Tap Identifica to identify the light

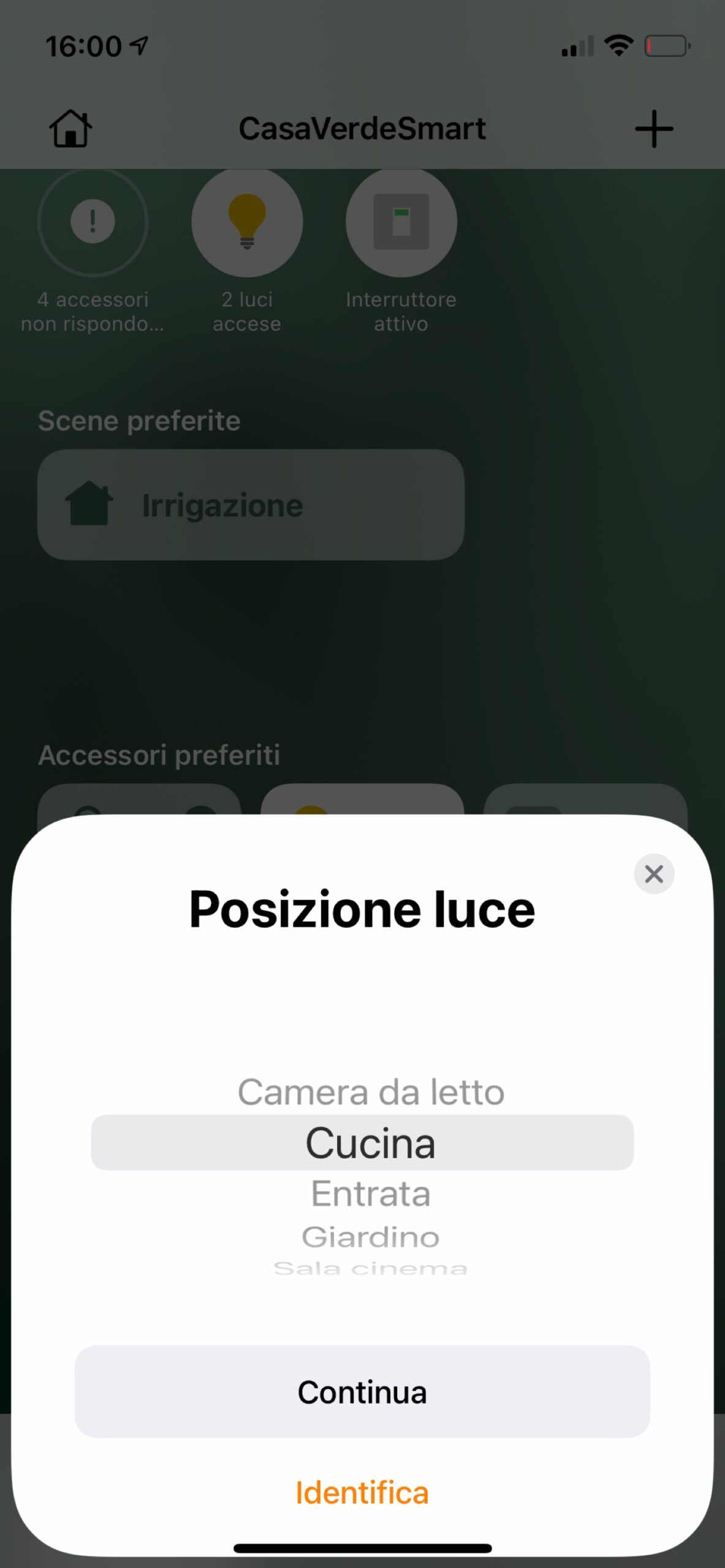362,1493
